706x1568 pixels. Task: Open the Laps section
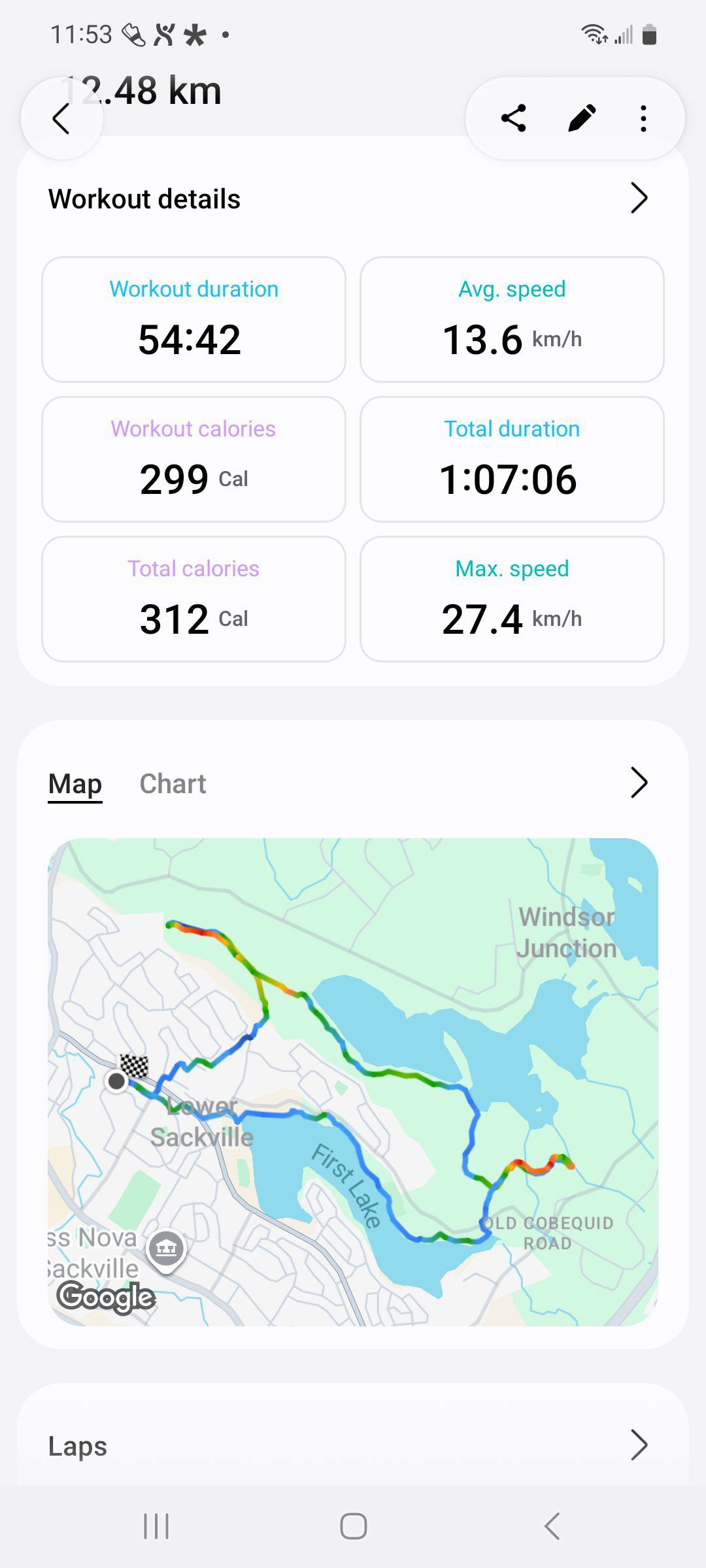click(353, 1446)
